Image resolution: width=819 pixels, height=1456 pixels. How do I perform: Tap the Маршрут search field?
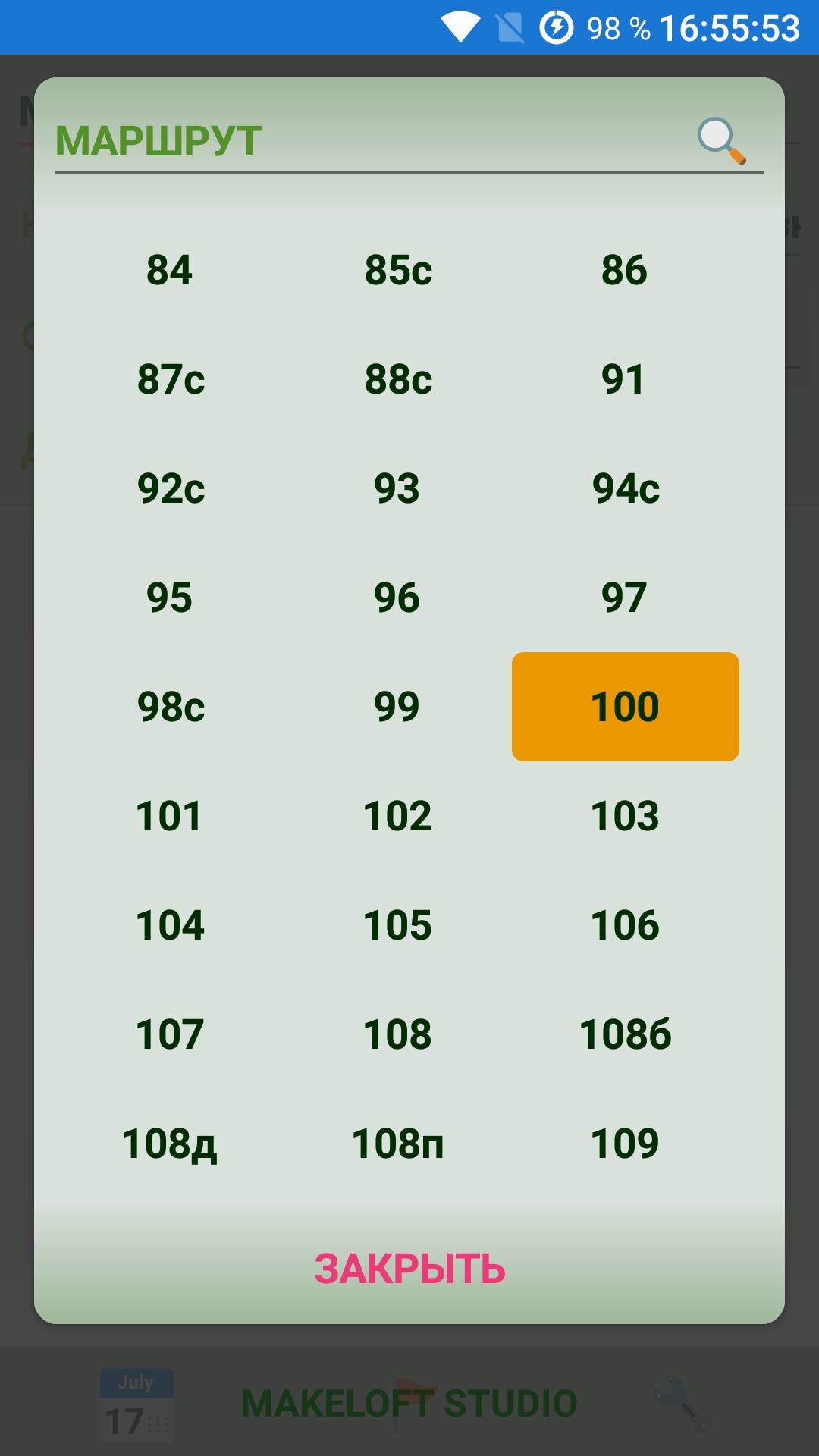click(x=364, y=141)
